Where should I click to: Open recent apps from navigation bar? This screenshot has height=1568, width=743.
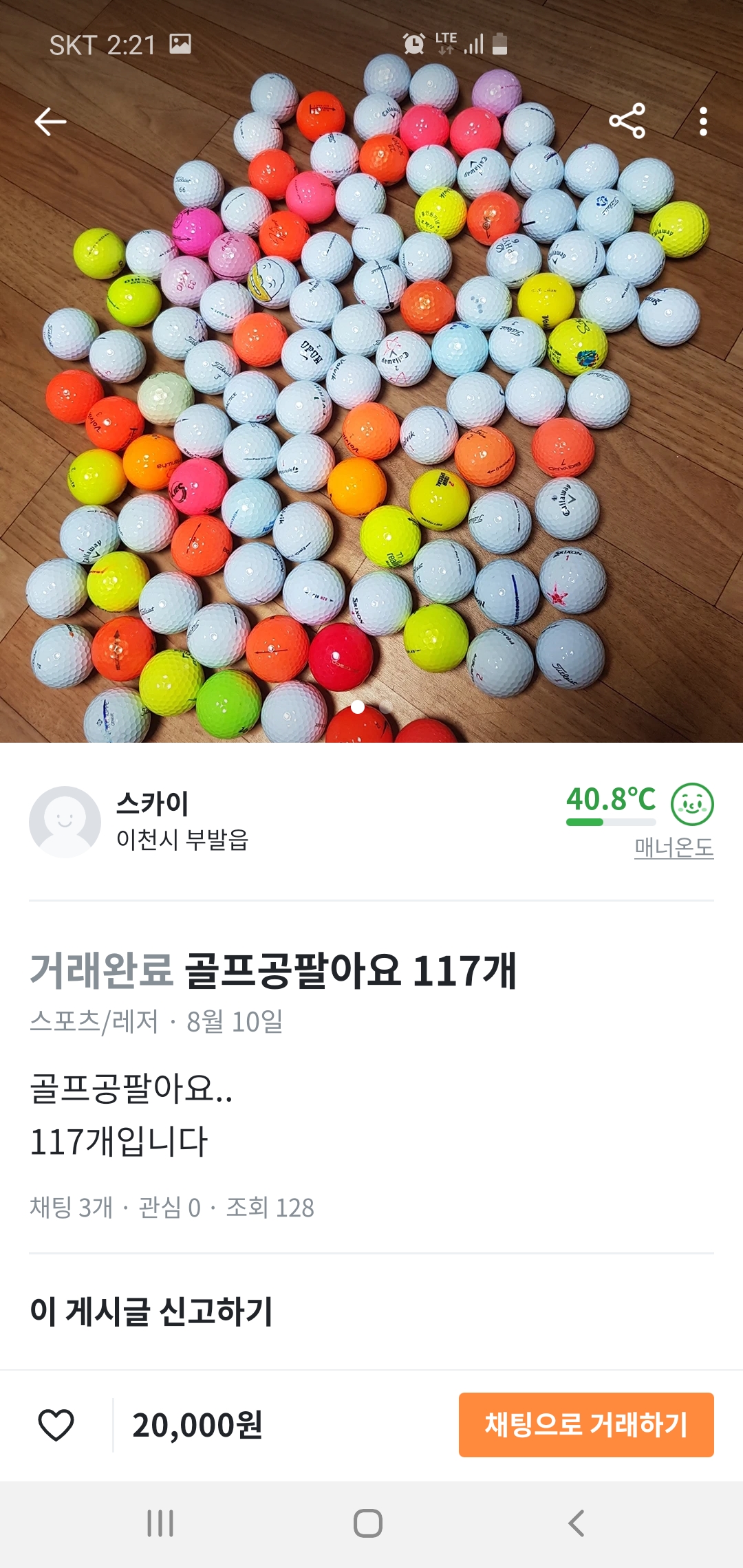[160, 1523]
